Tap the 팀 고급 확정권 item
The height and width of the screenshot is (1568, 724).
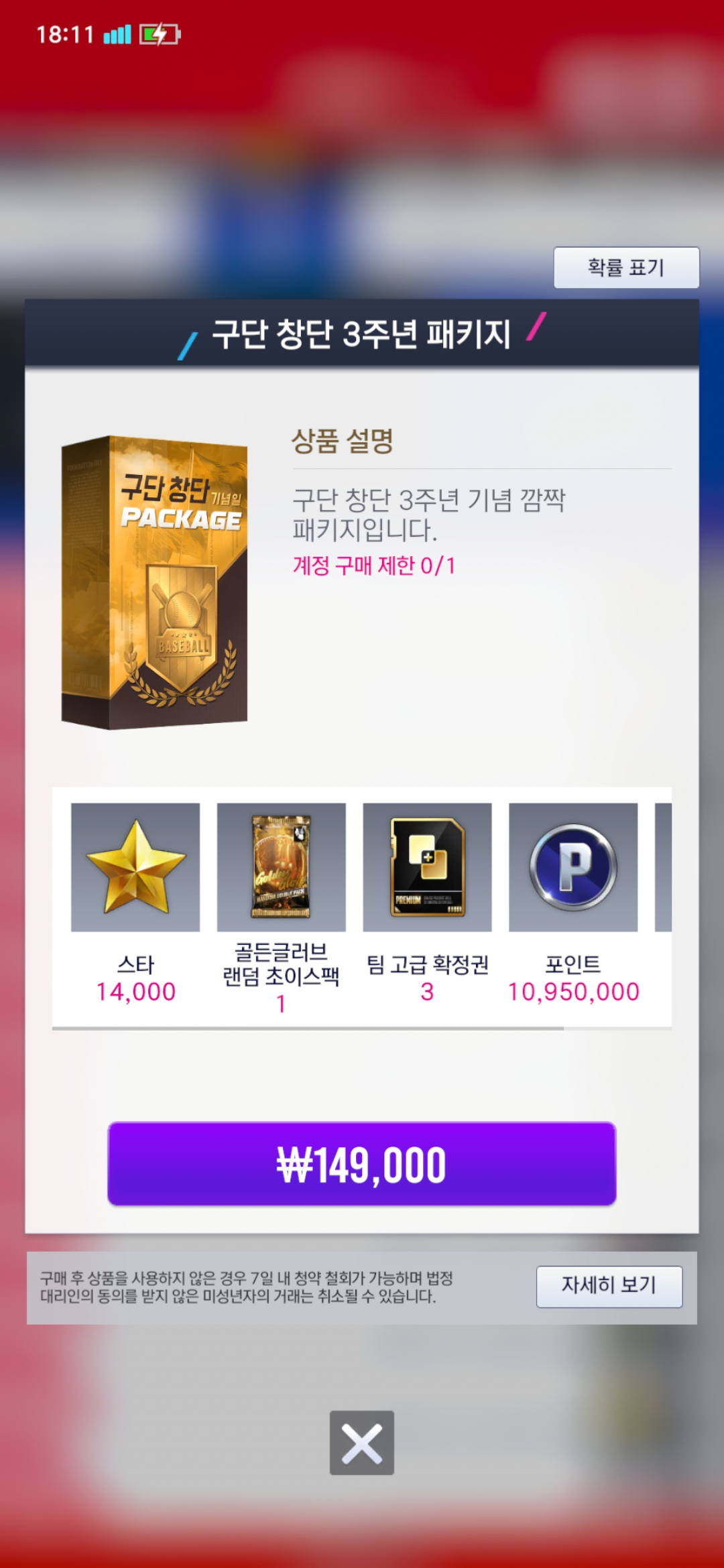point(427,867)
